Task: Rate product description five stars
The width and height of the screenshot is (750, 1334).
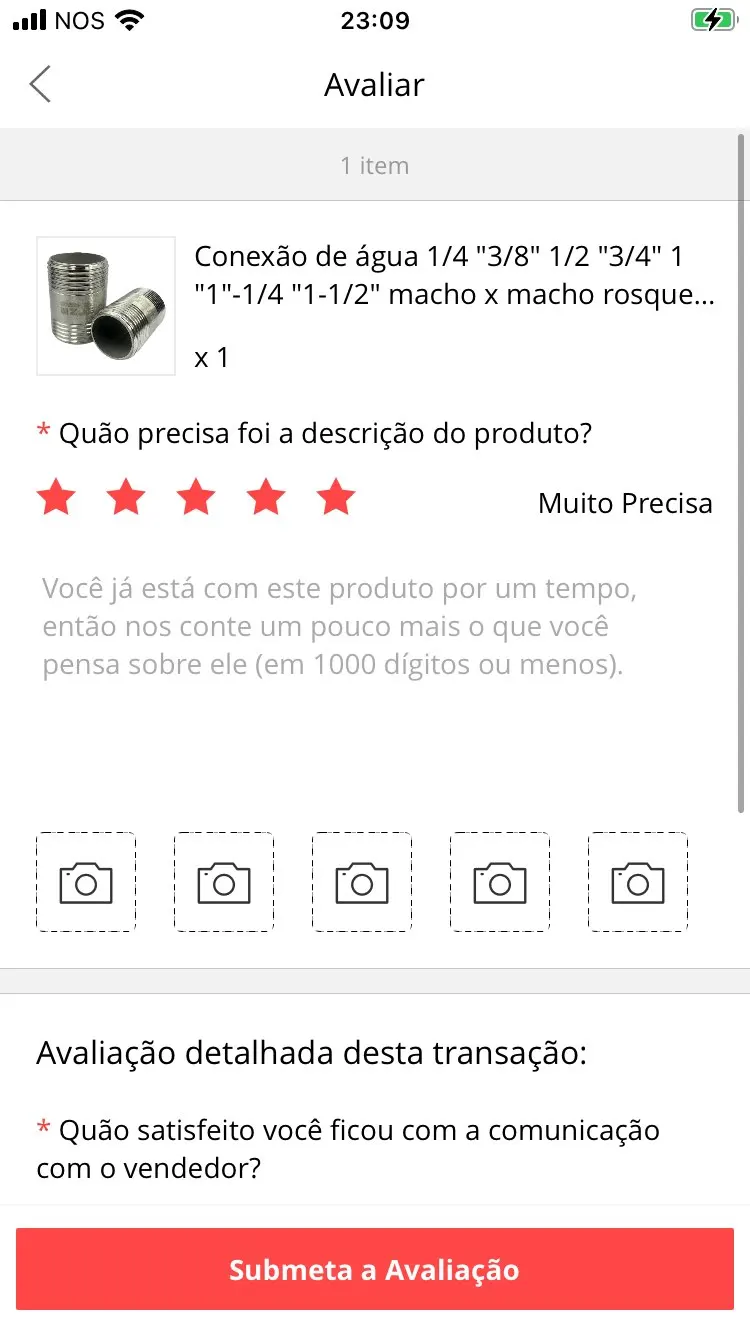Action: pyautogui.click(x=336, y=497)
